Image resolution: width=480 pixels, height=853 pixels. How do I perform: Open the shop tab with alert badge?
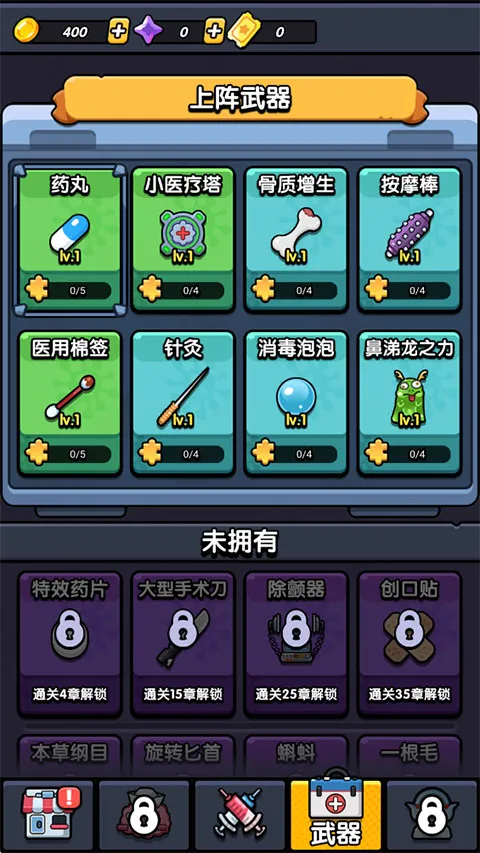[48, 815]
